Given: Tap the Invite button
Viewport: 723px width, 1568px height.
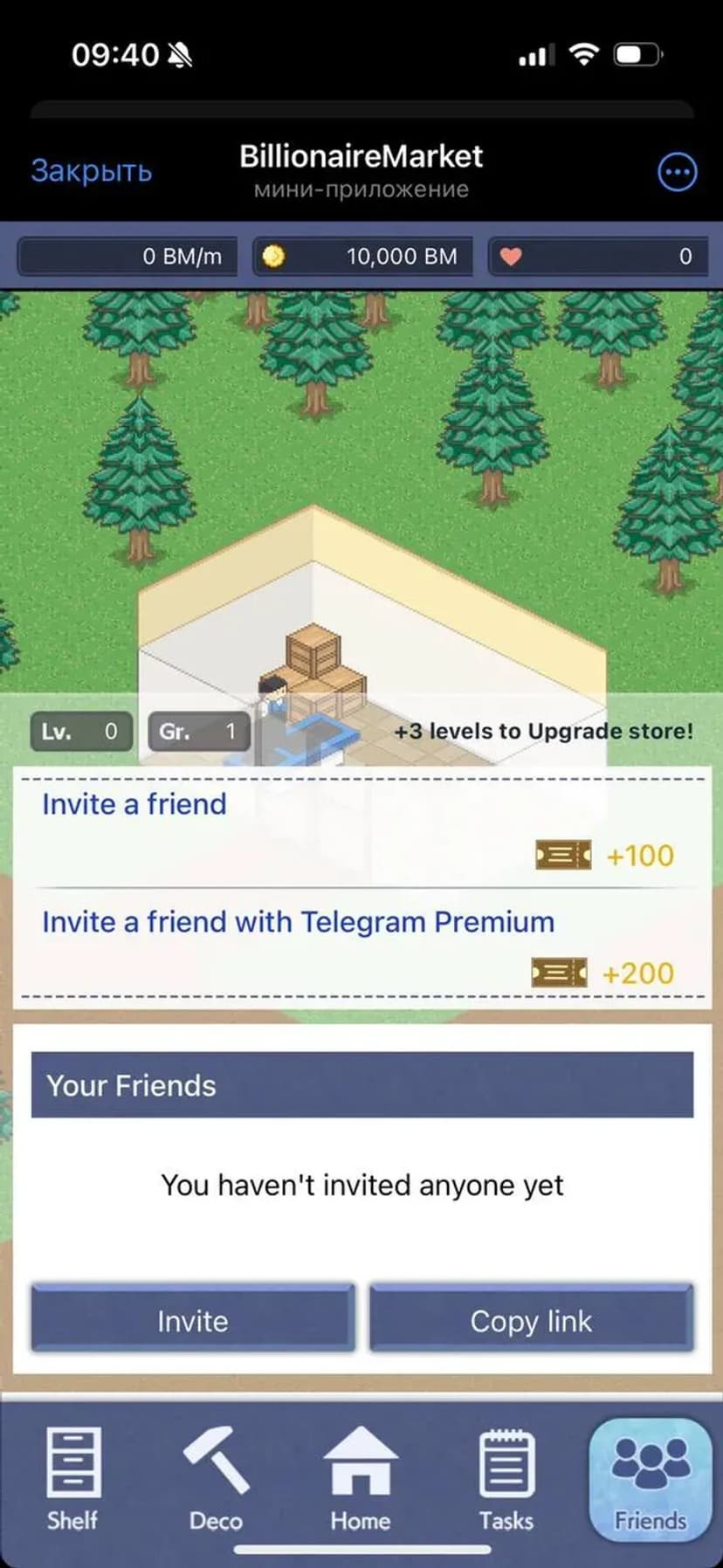Looking at the screenshot, I should 193,1320.
